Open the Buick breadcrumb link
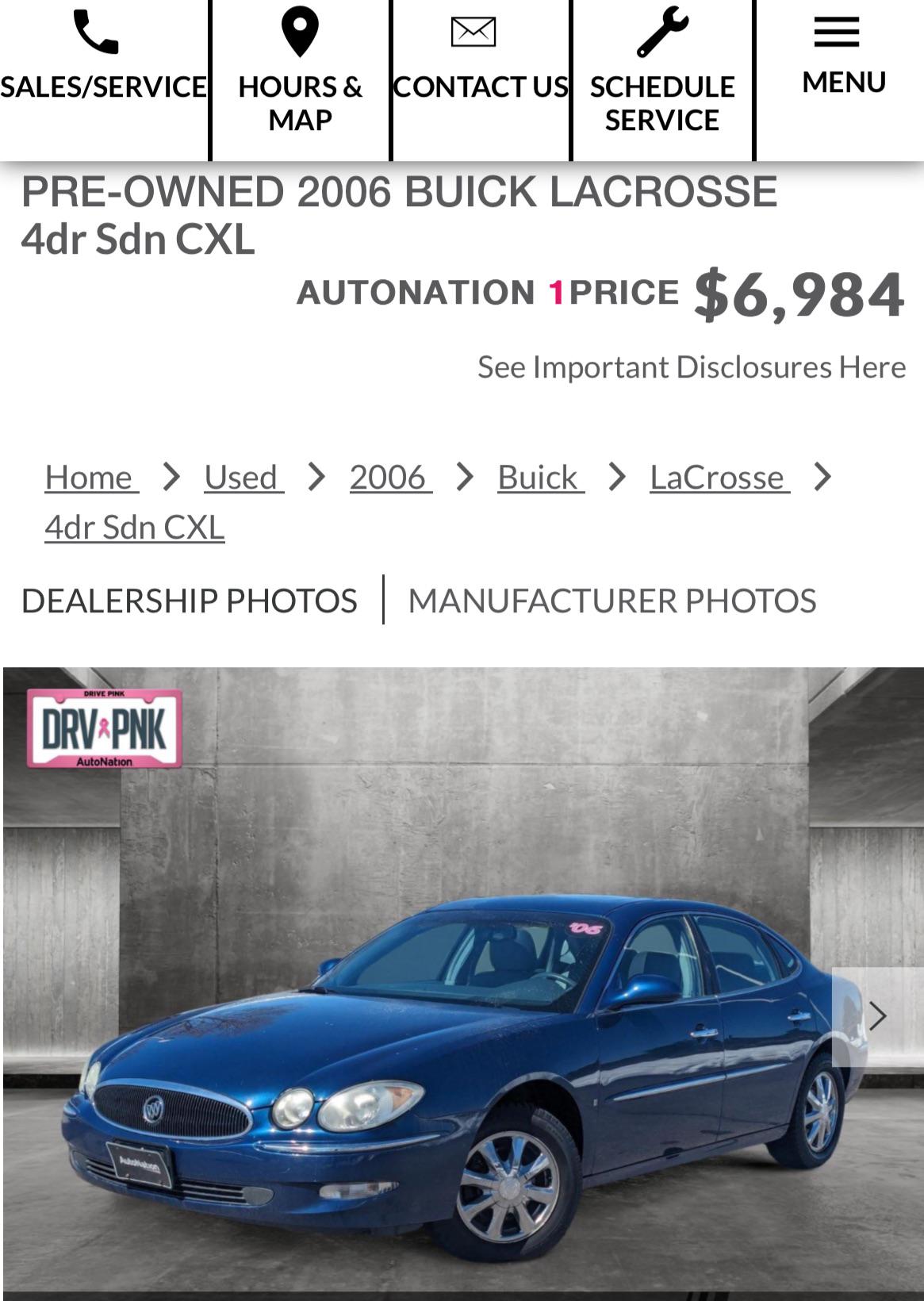Viewport: 924px width, 1301px height. pos(539,477)
